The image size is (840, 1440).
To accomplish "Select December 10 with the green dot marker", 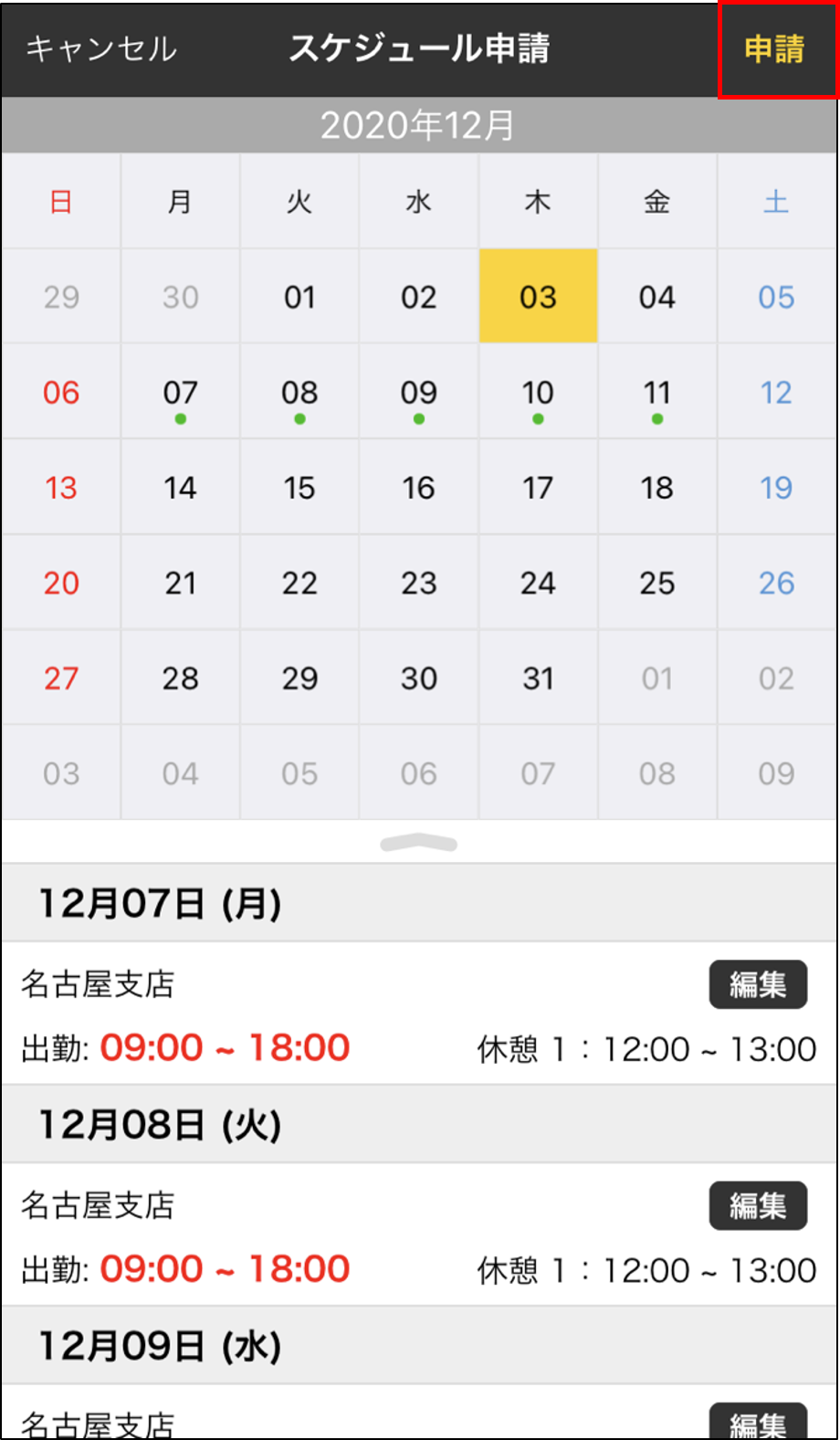I will click(538, 393).
